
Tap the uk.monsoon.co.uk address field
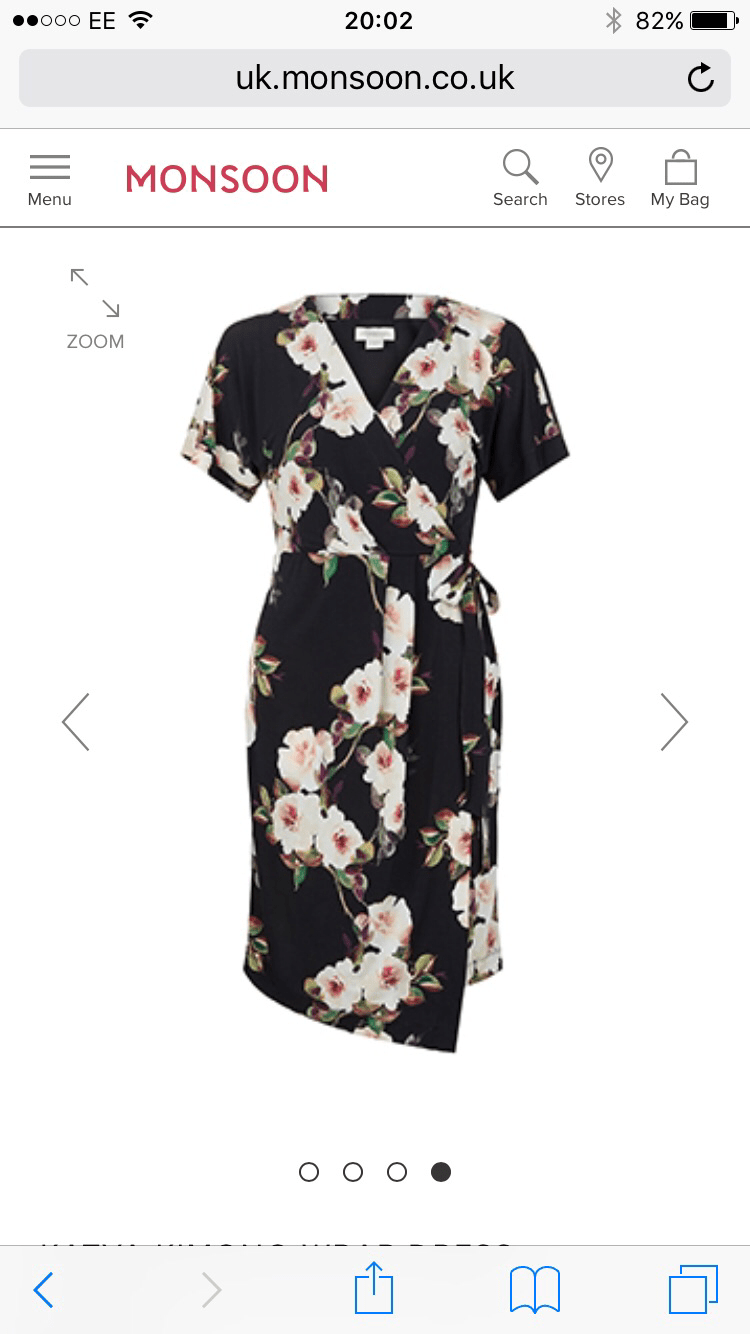(375, 78)
